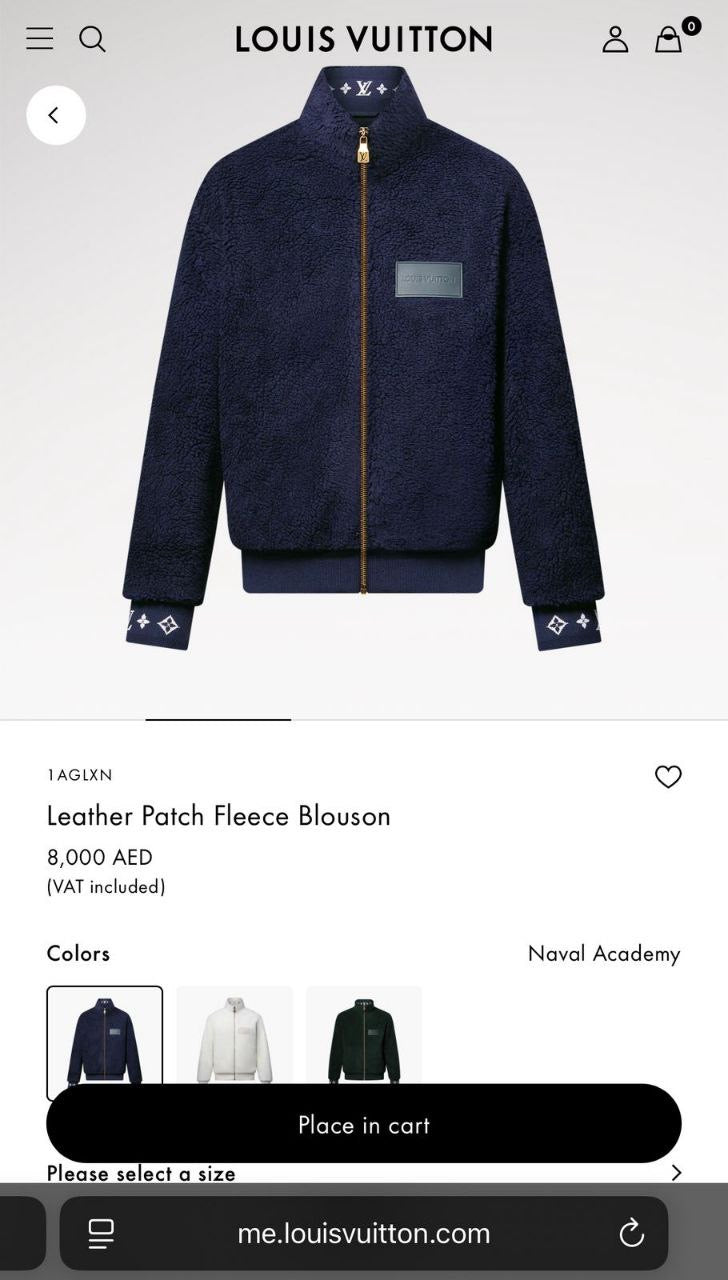Tap the me.louisvuitton.com address bar
This screenshot has height=1280, width=728.
tap(364, 1233)
